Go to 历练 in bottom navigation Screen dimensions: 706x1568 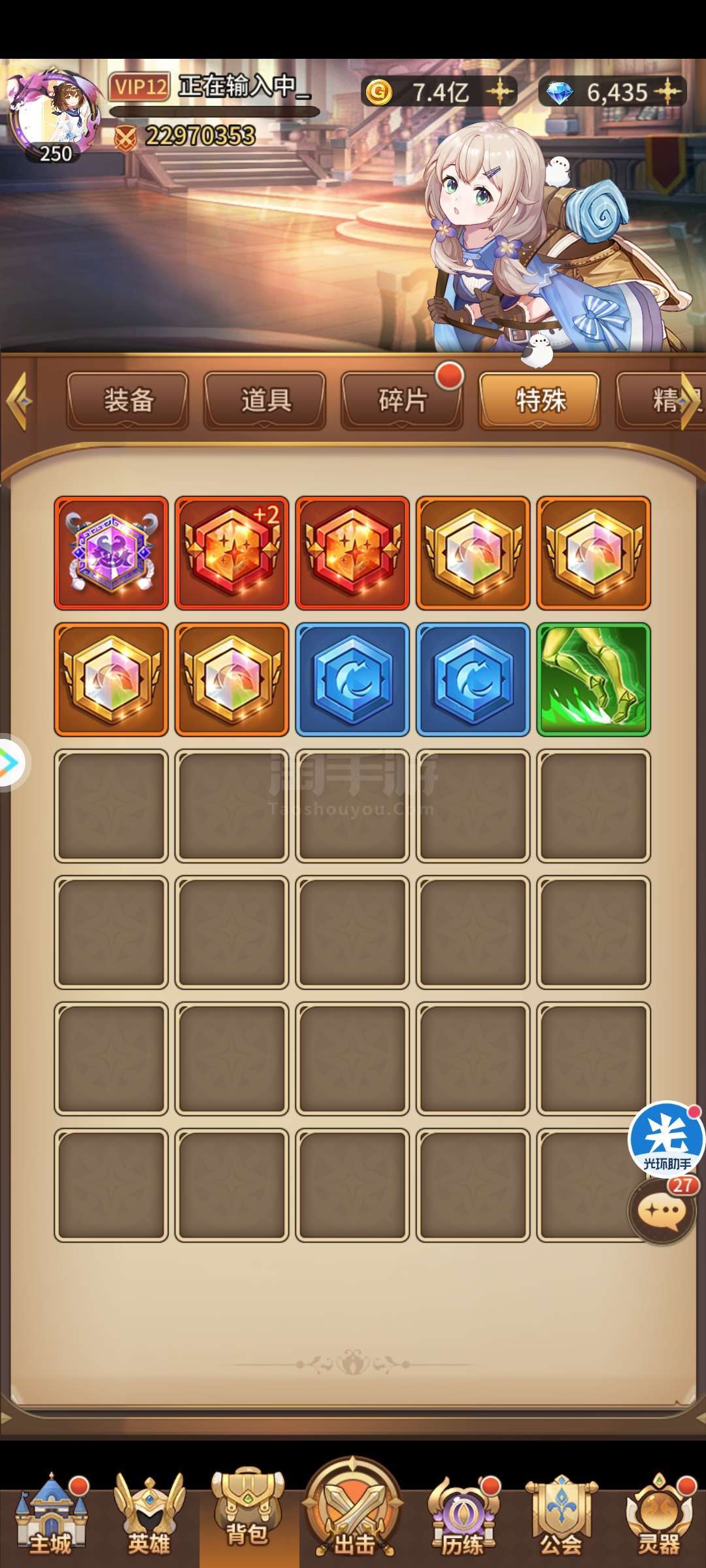[463, 1515]
